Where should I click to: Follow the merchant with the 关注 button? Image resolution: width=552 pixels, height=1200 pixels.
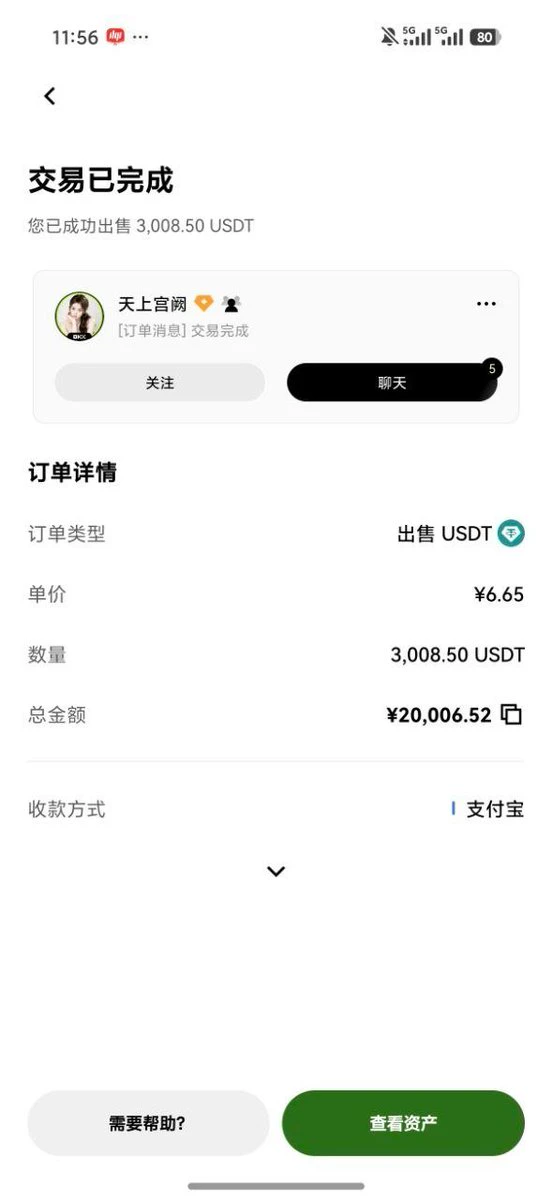click(x=160, y=383)
